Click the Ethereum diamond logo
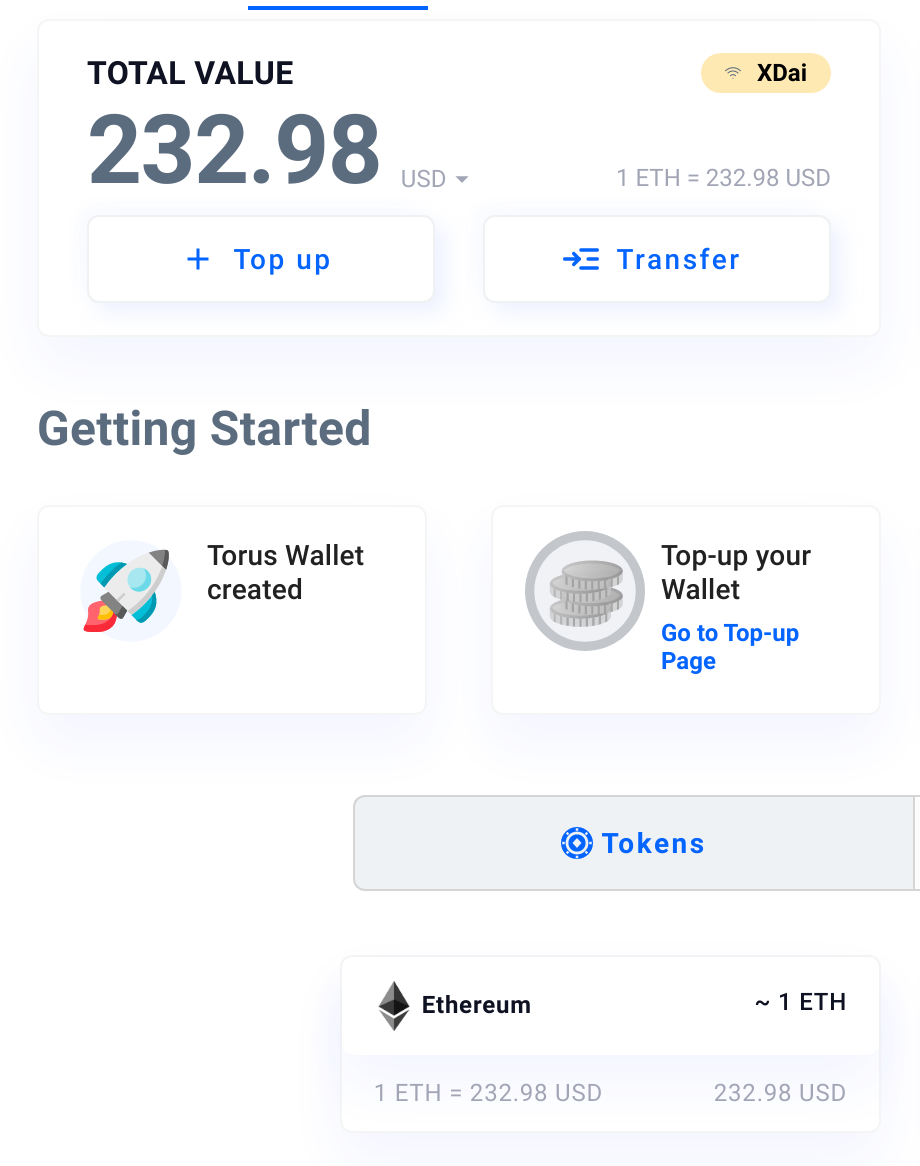Viewport: 920px width, 1166px height. pyautogui.click(x=393, y=1004)
